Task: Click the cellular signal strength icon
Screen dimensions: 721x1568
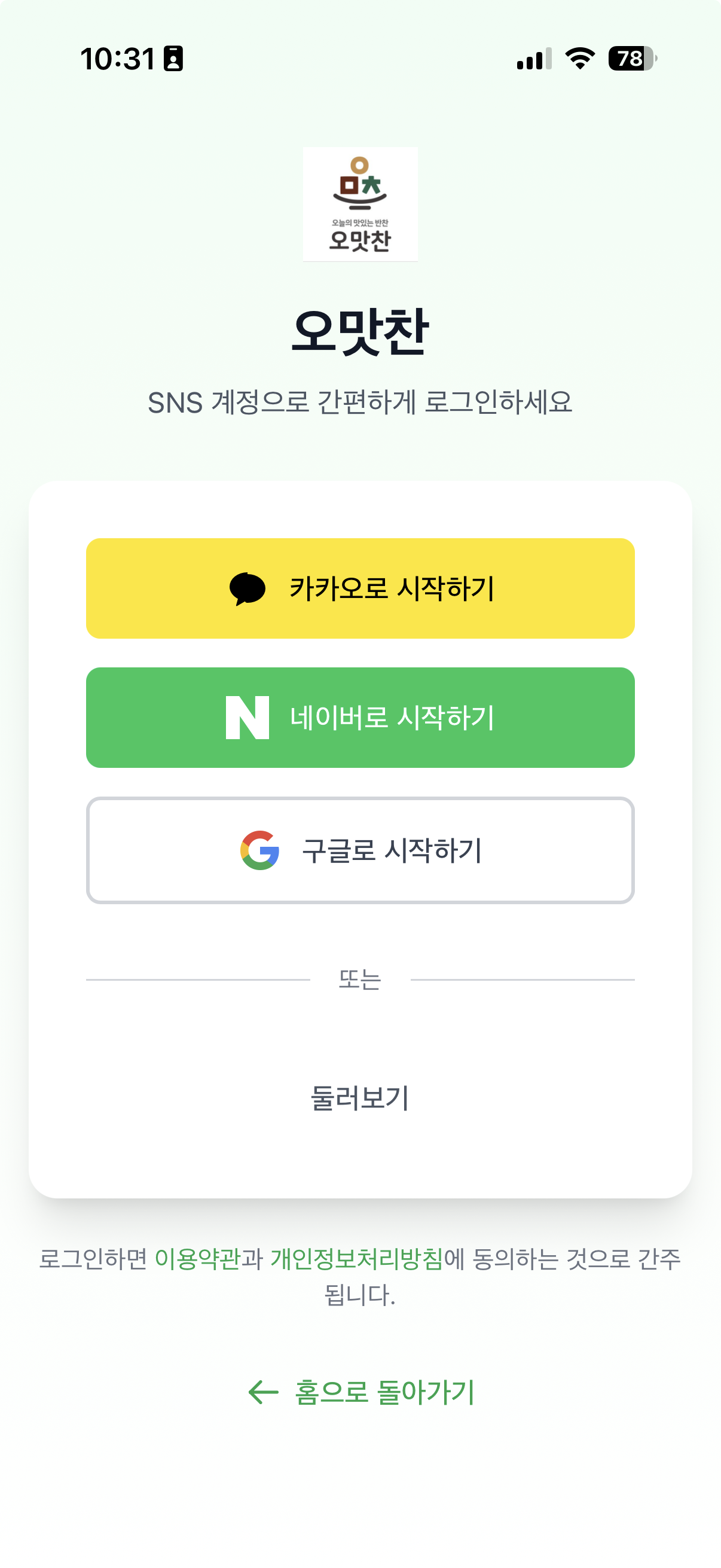Action: pos(531,59)
